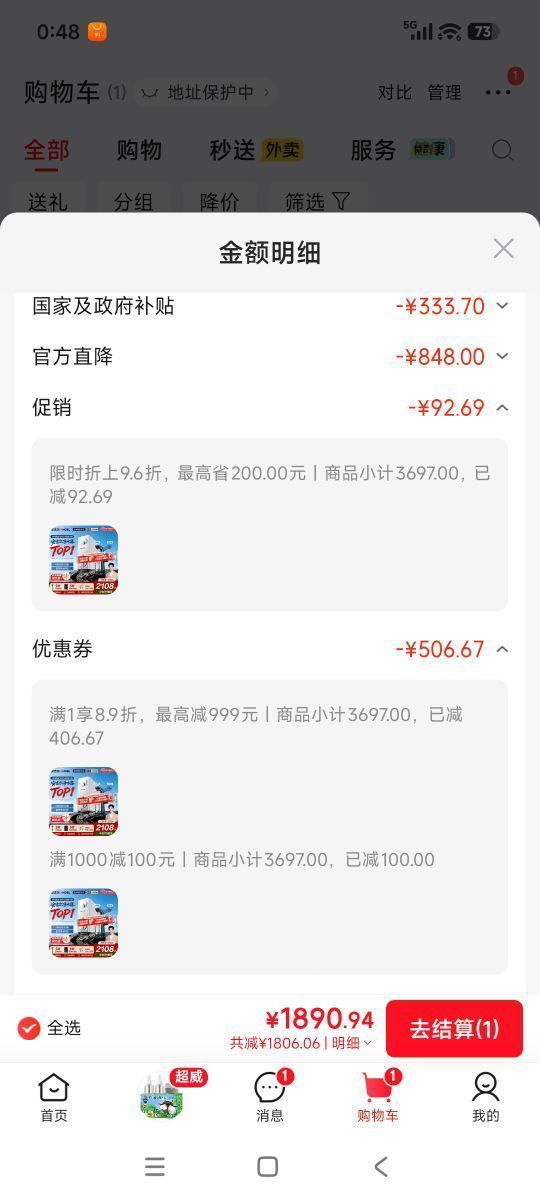Go to the 首页 tab
This screenshot has width=540, height=1200.
tap(54, 1098)
